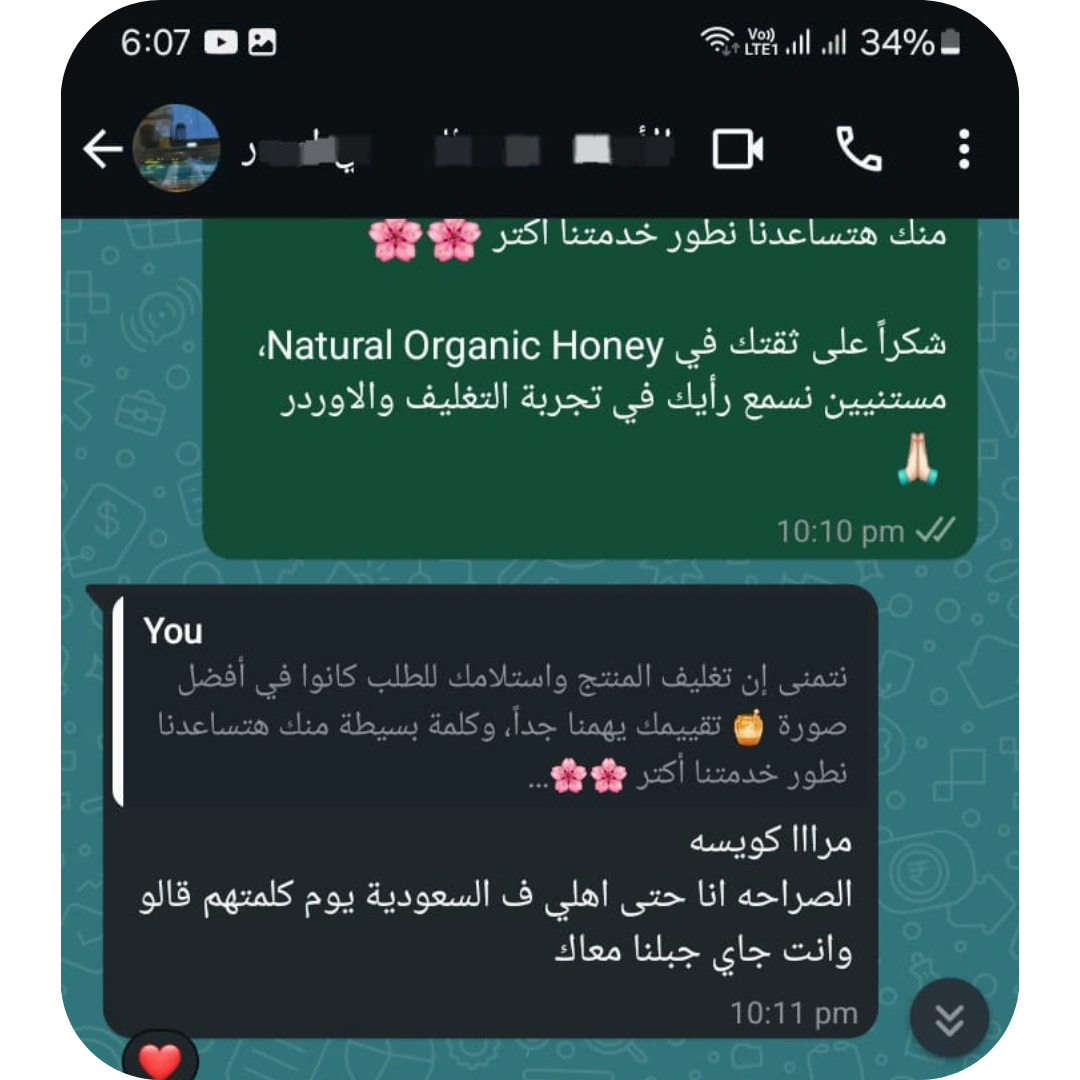Jump to latest messages with double-arrow button

tap(949, 1019)
